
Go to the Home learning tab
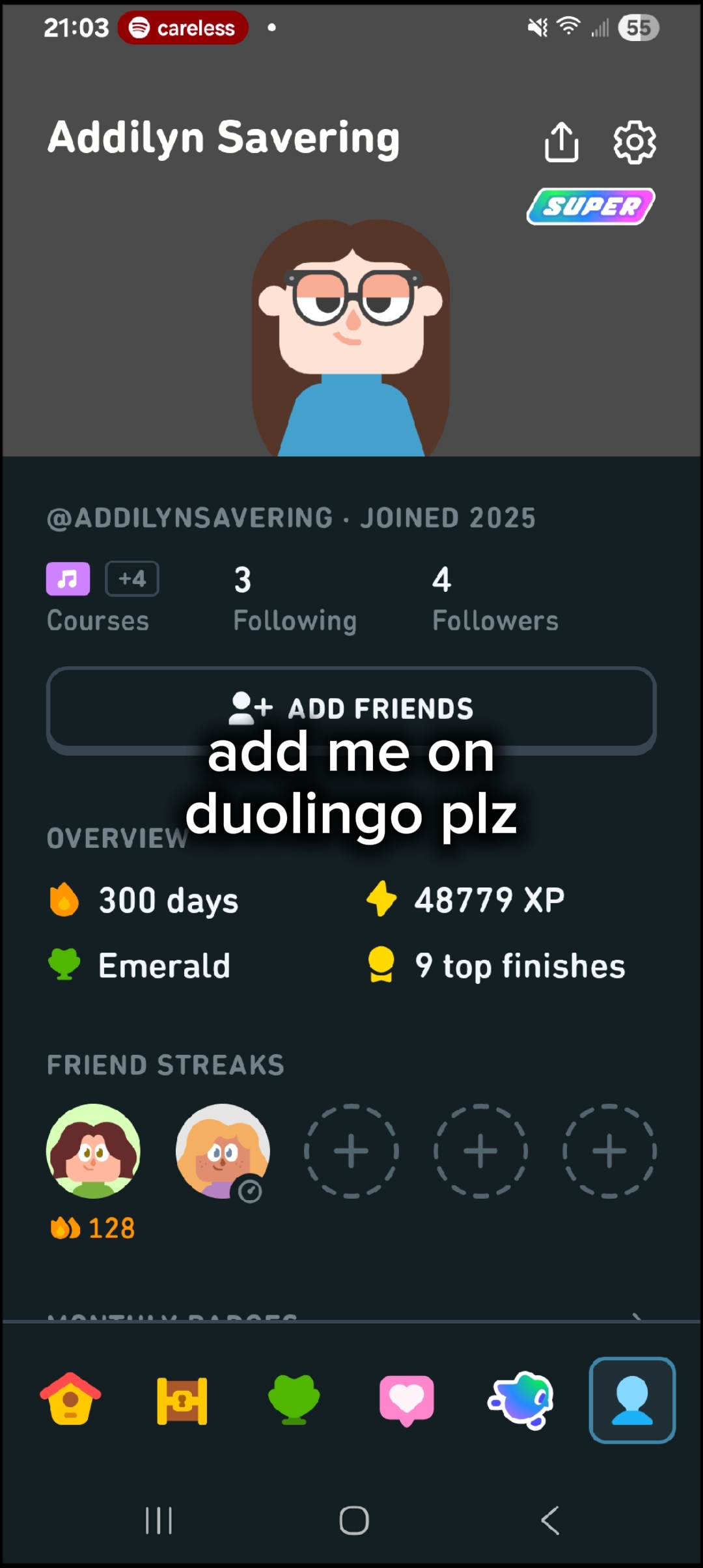click(x=70, y=1399)
